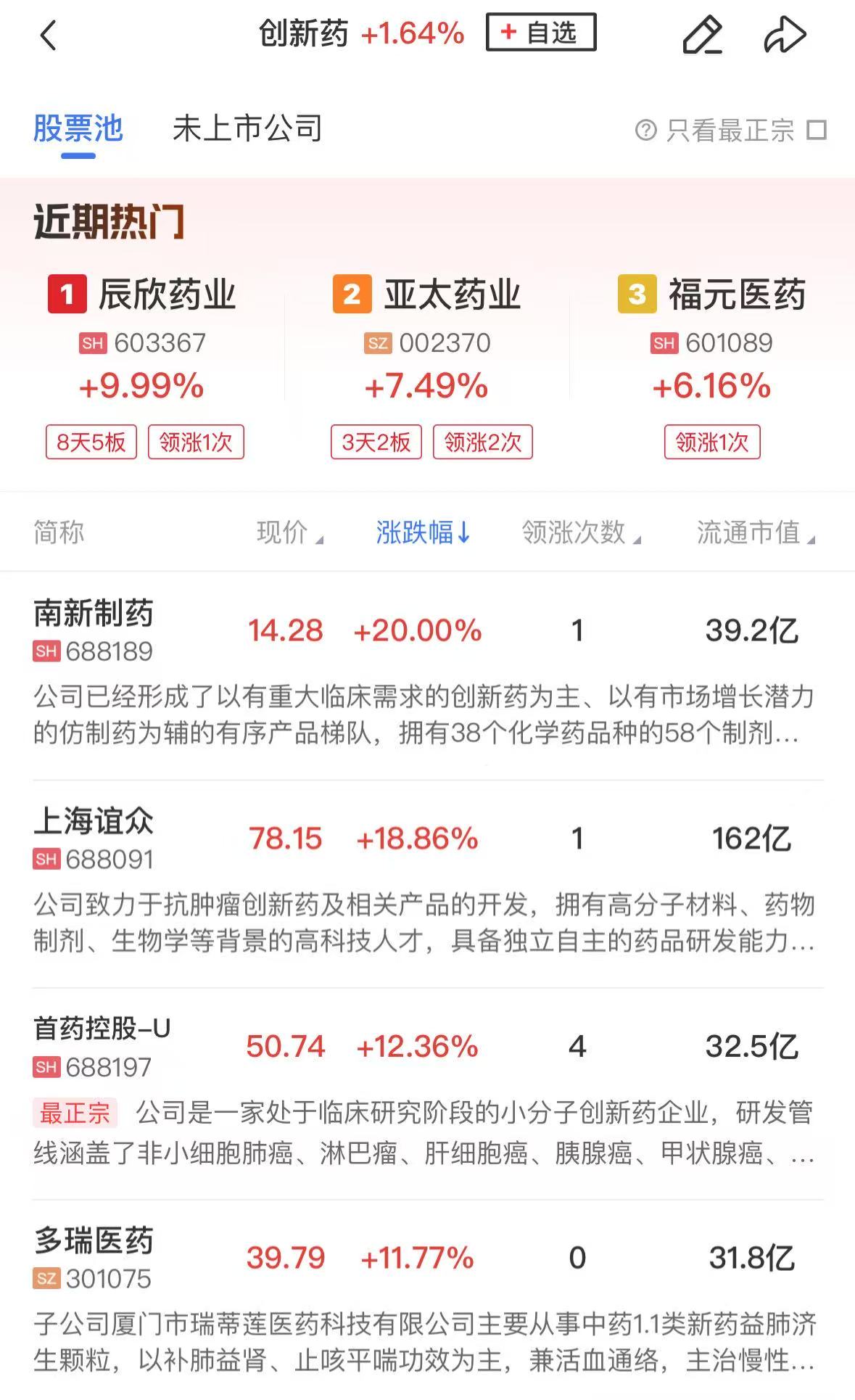Open the edit pencil icon

pyautogui.click(x=702, y=35)
